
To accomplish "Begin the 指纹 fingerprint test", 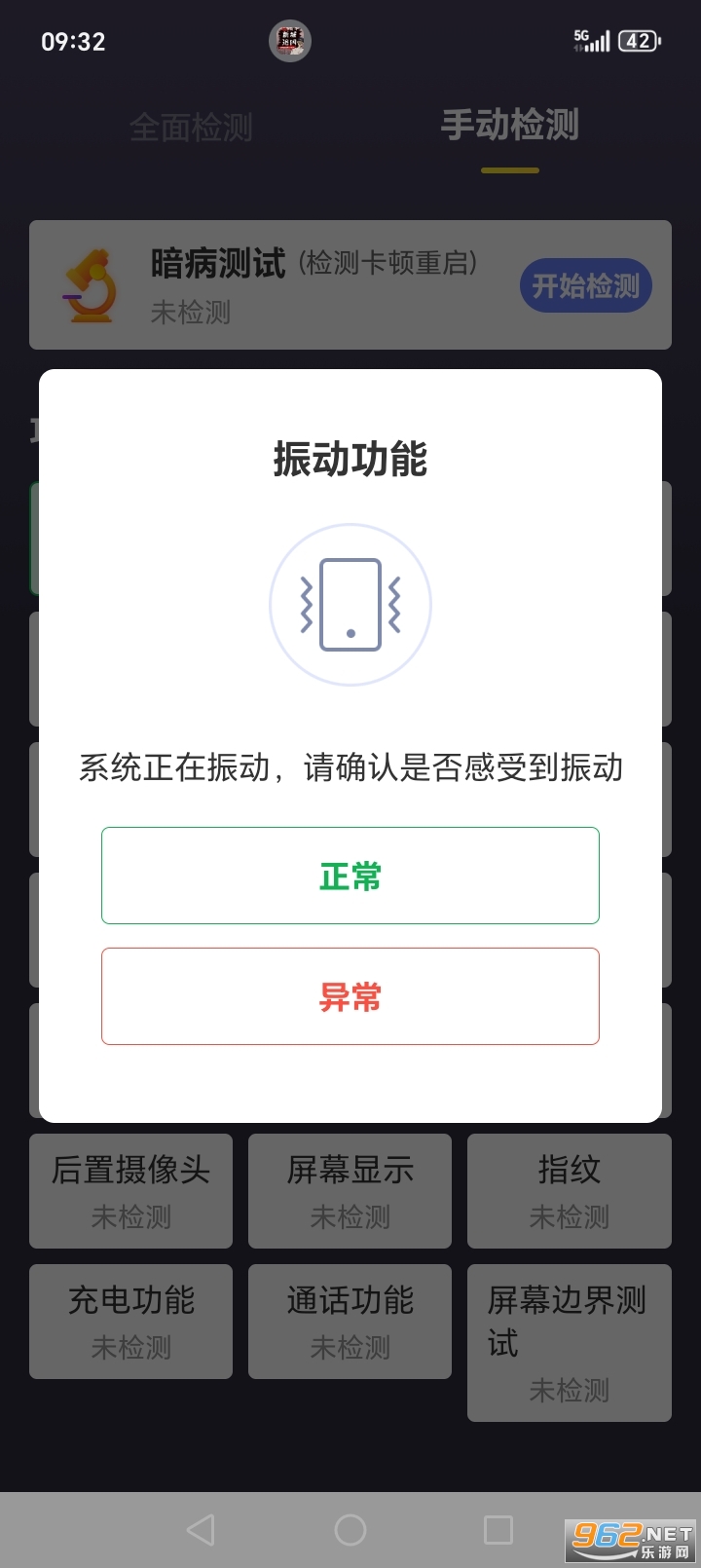I will [569, 1190].
